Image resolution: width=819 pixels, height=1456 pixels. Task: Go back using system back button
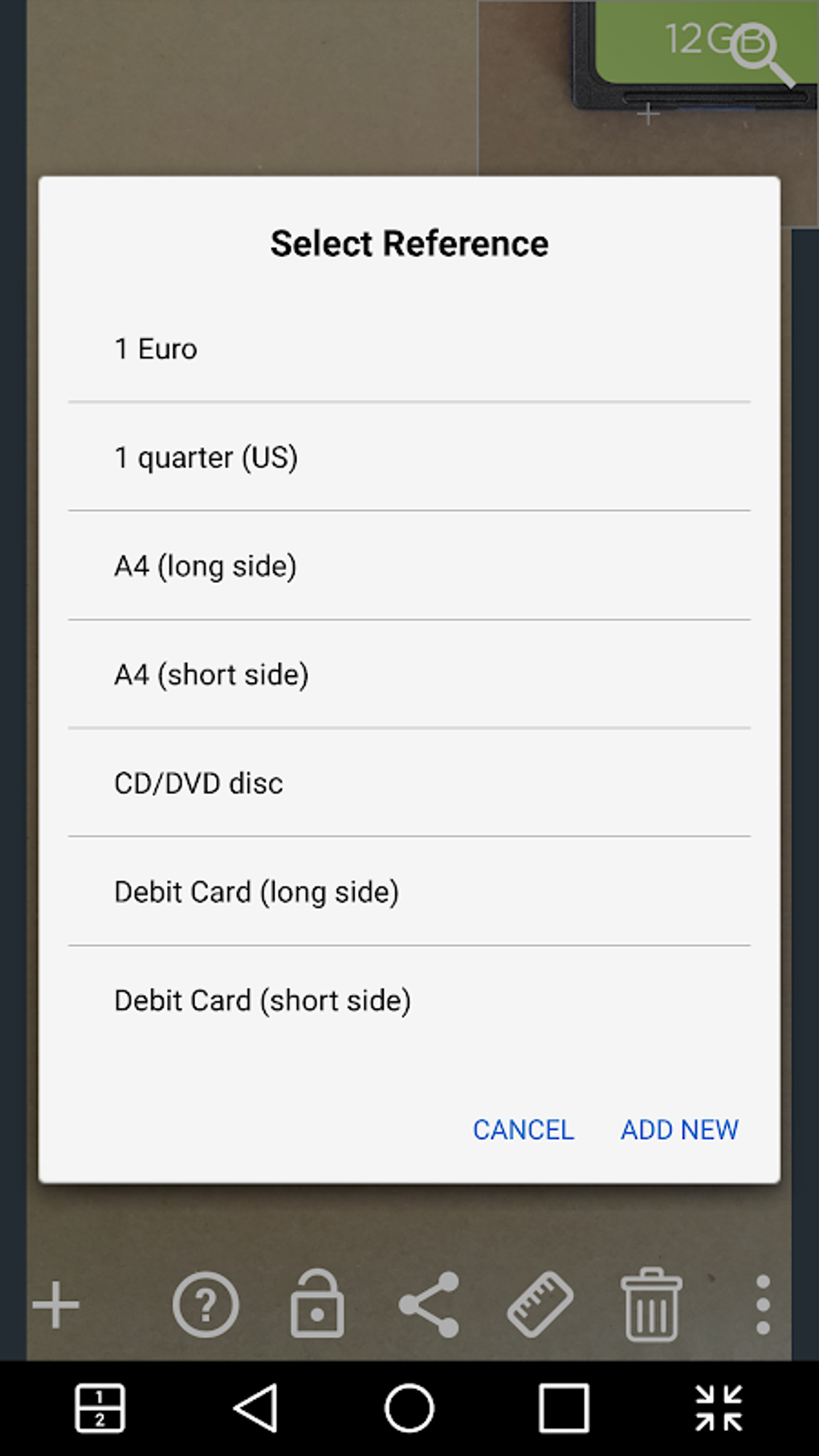tap(256, 1408)
